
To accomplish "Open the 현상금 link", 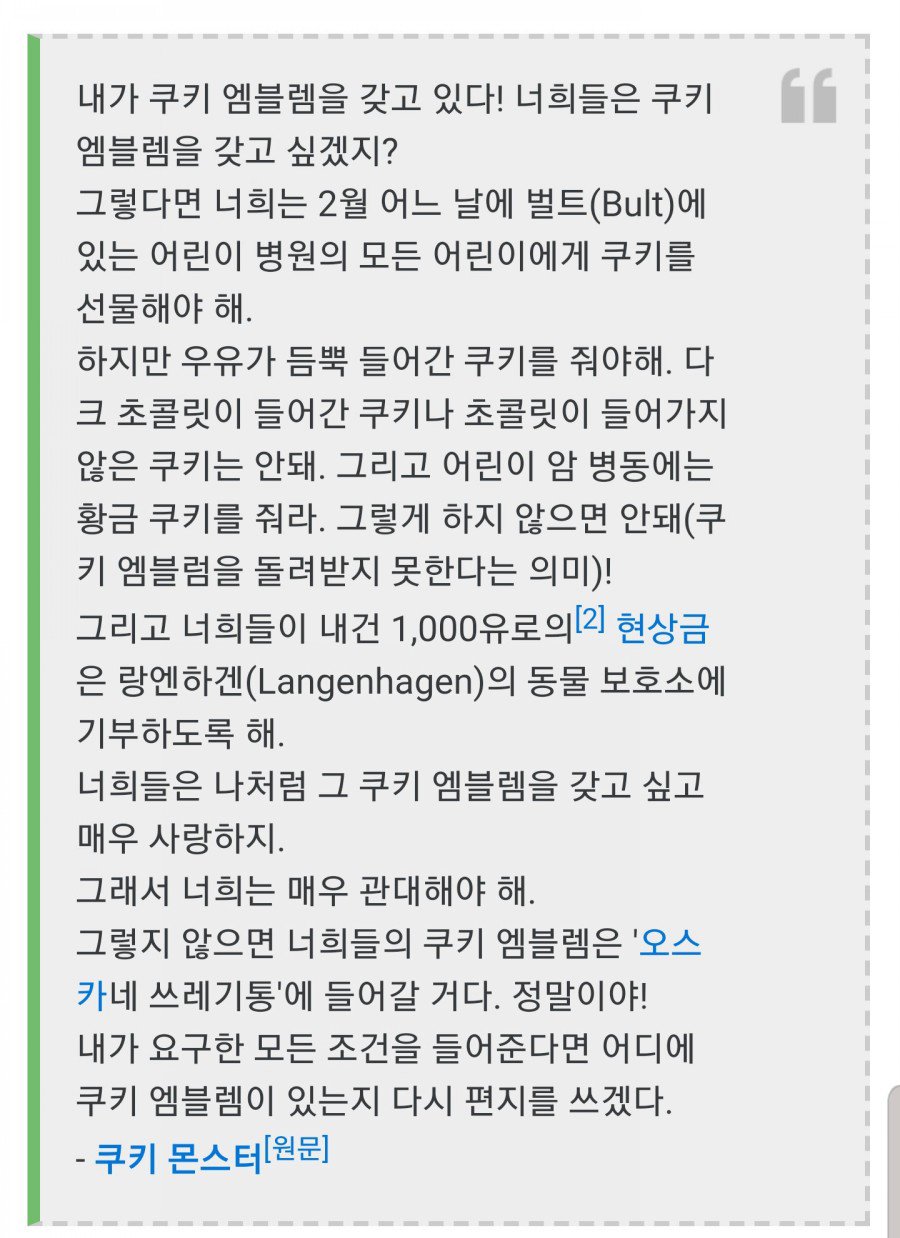I will (664, 630).
